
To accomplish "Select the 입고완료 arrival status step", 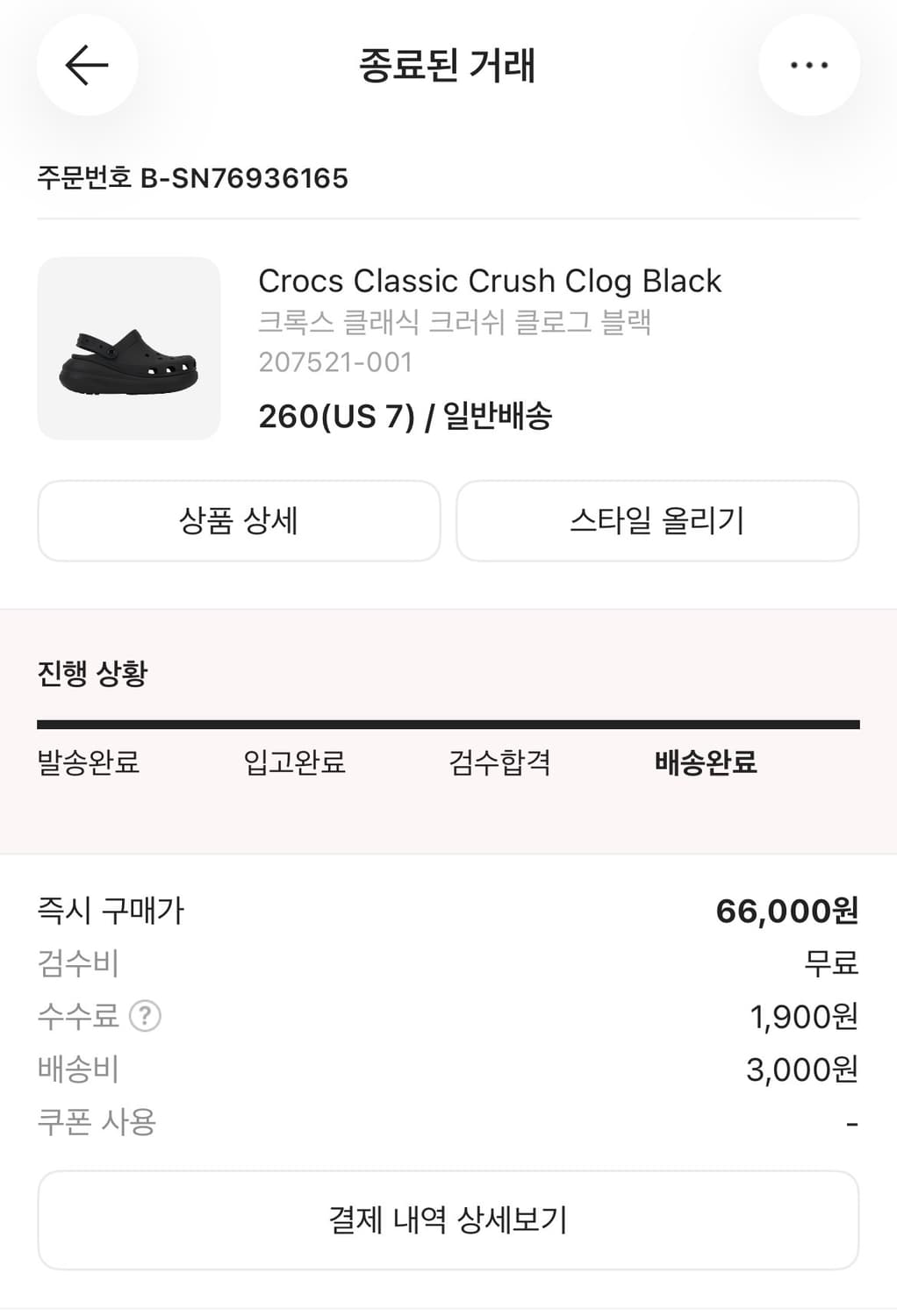I will point(294,764).
